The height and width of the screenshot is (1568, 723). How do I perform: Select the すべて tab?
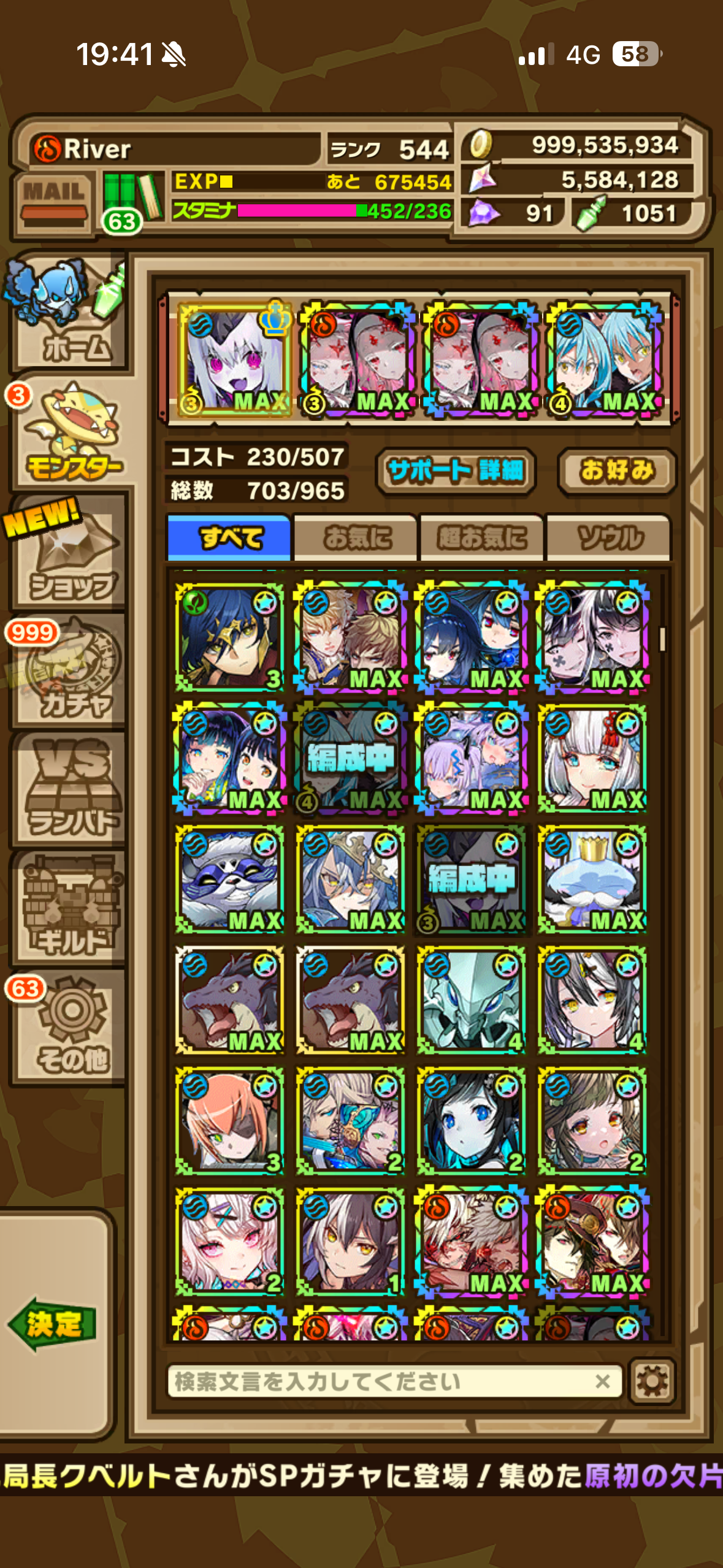[229, 538]
